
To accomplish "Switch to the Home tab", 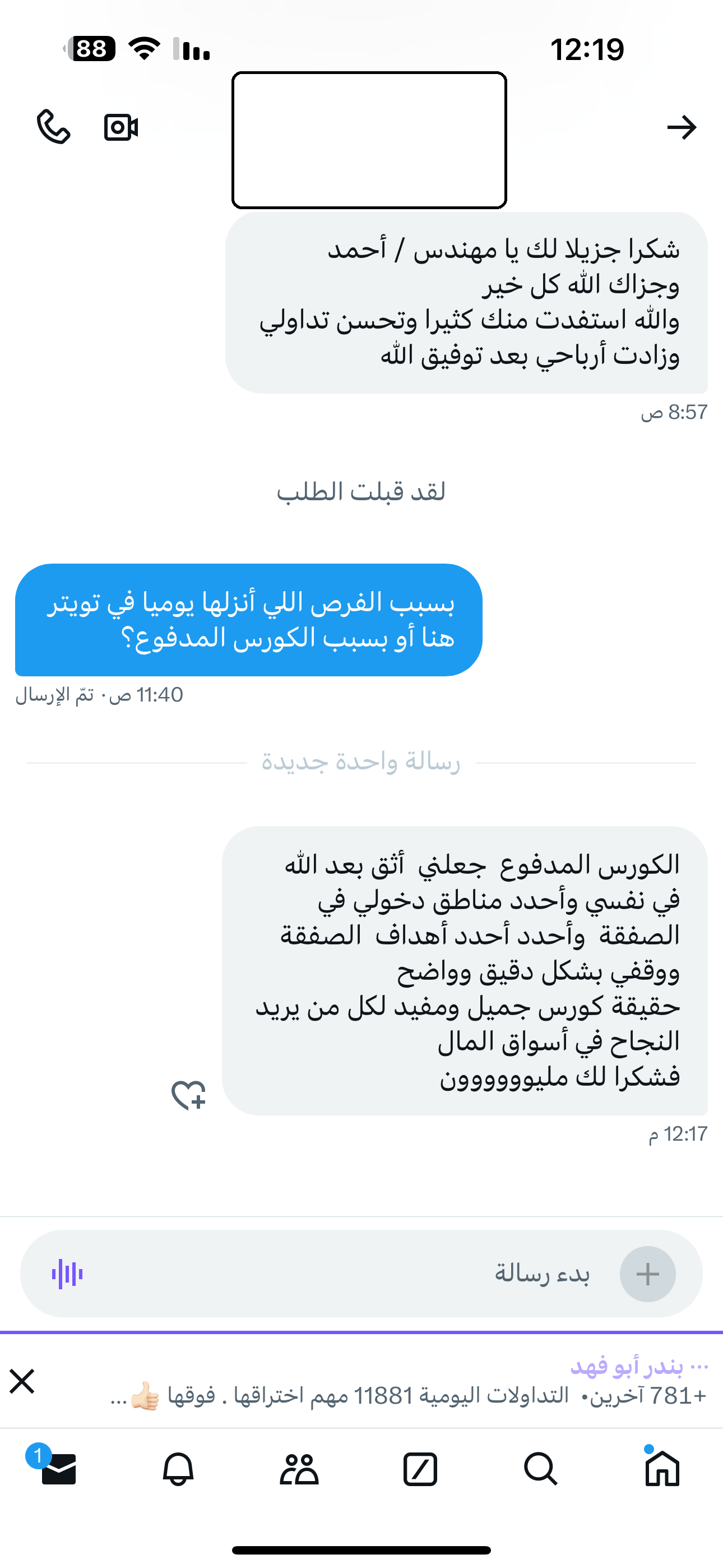I will tap(661, 1469).
